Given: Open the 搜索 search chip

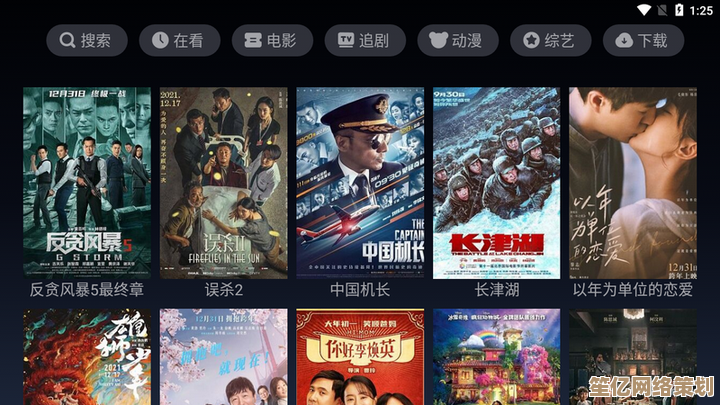Looking at the screenshot, I should coord(86,41).
